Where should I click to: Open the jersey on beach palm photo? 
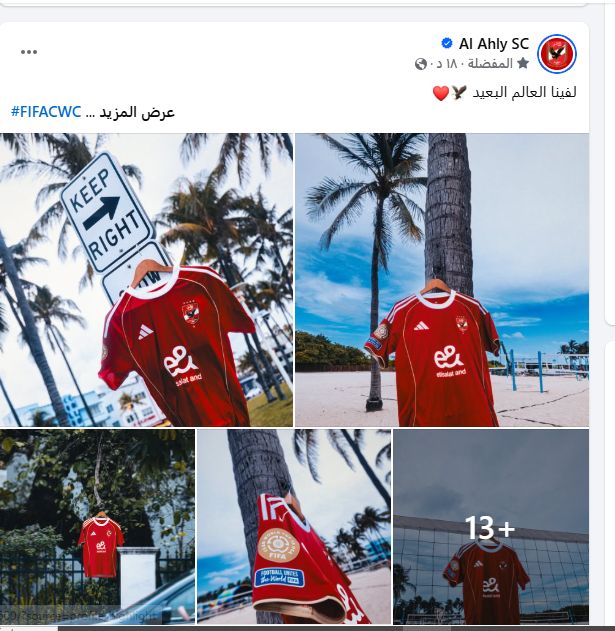(441, 280)
